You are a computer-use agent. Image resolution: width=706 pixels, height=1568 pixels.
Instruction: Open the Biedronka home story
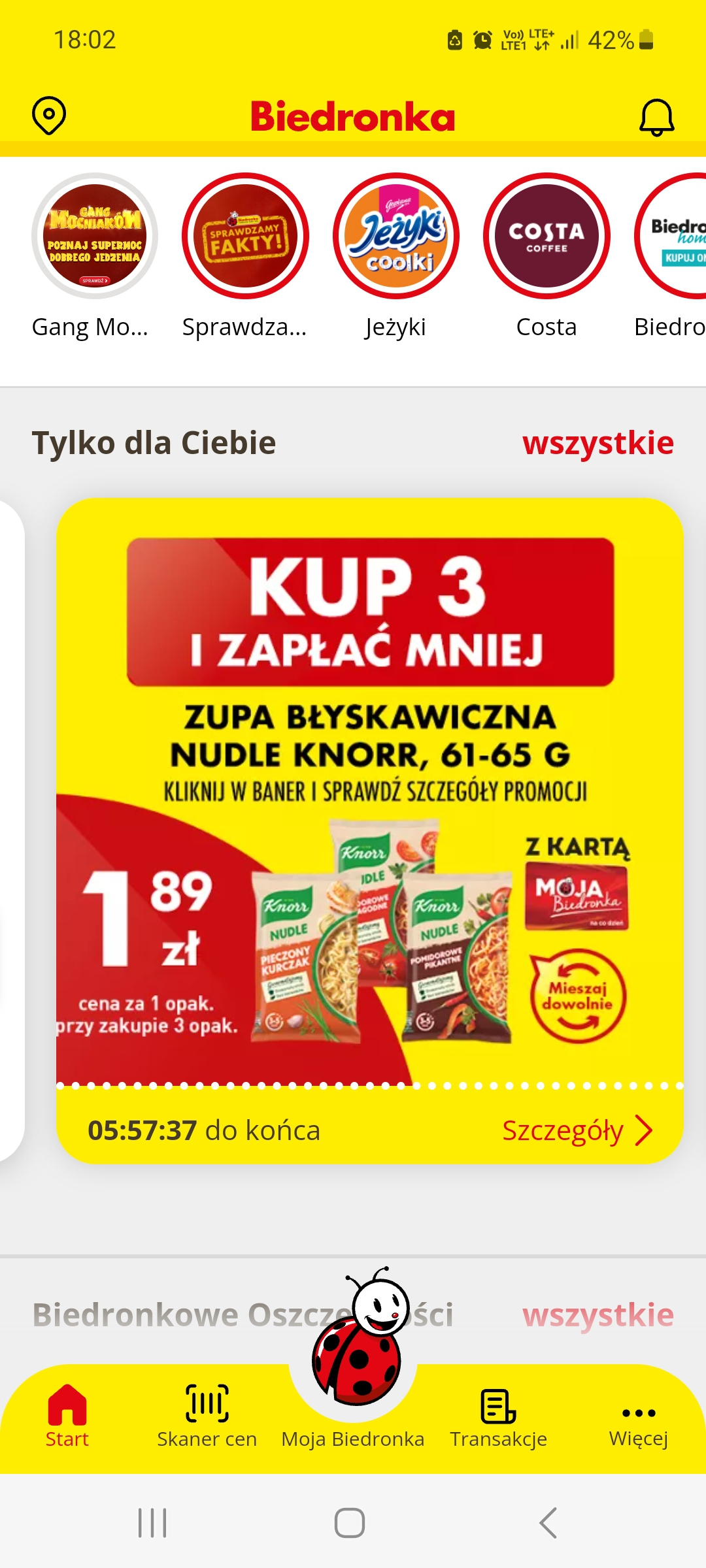[673, 236]
